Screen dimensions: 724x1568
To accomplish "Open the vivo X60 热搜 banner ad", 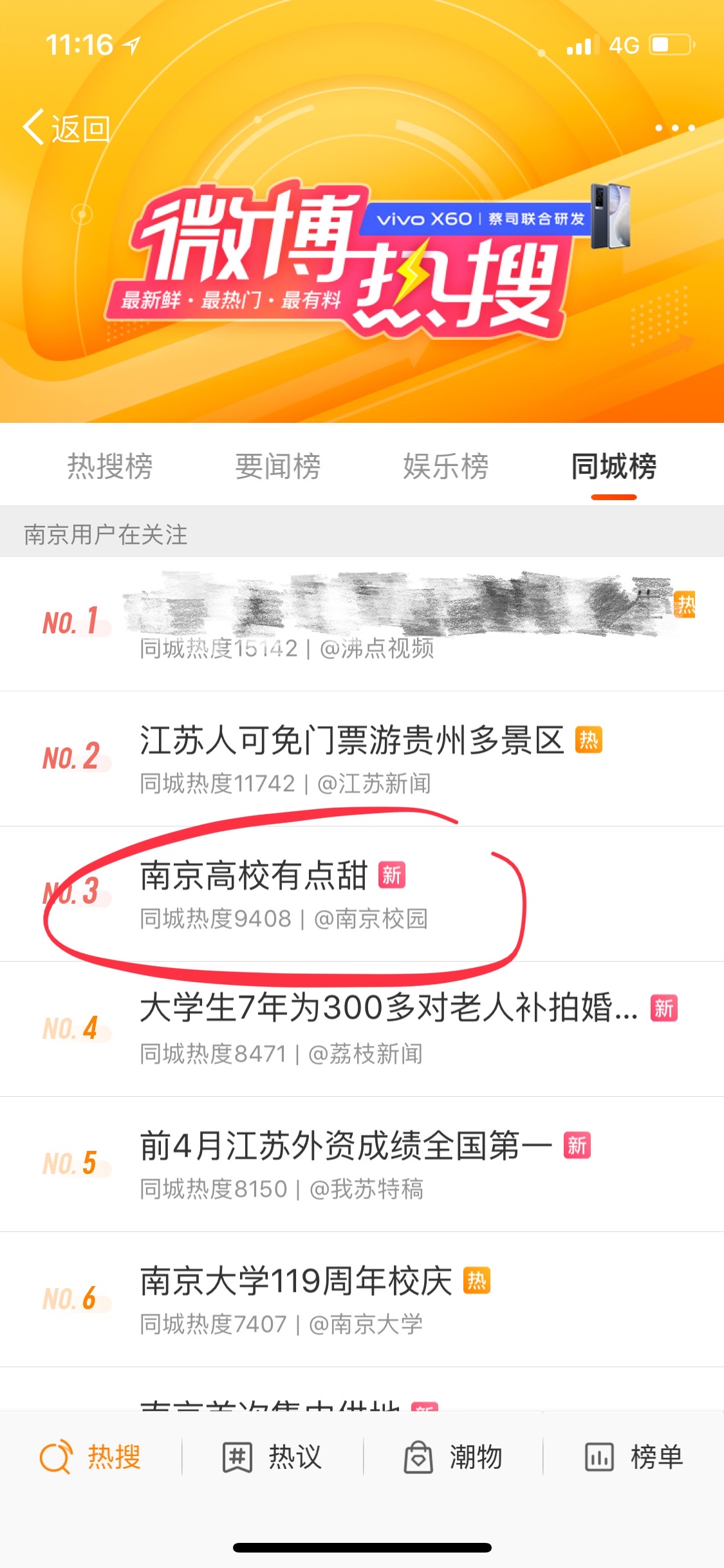I will pyautogui.click(x=360, y=257).
